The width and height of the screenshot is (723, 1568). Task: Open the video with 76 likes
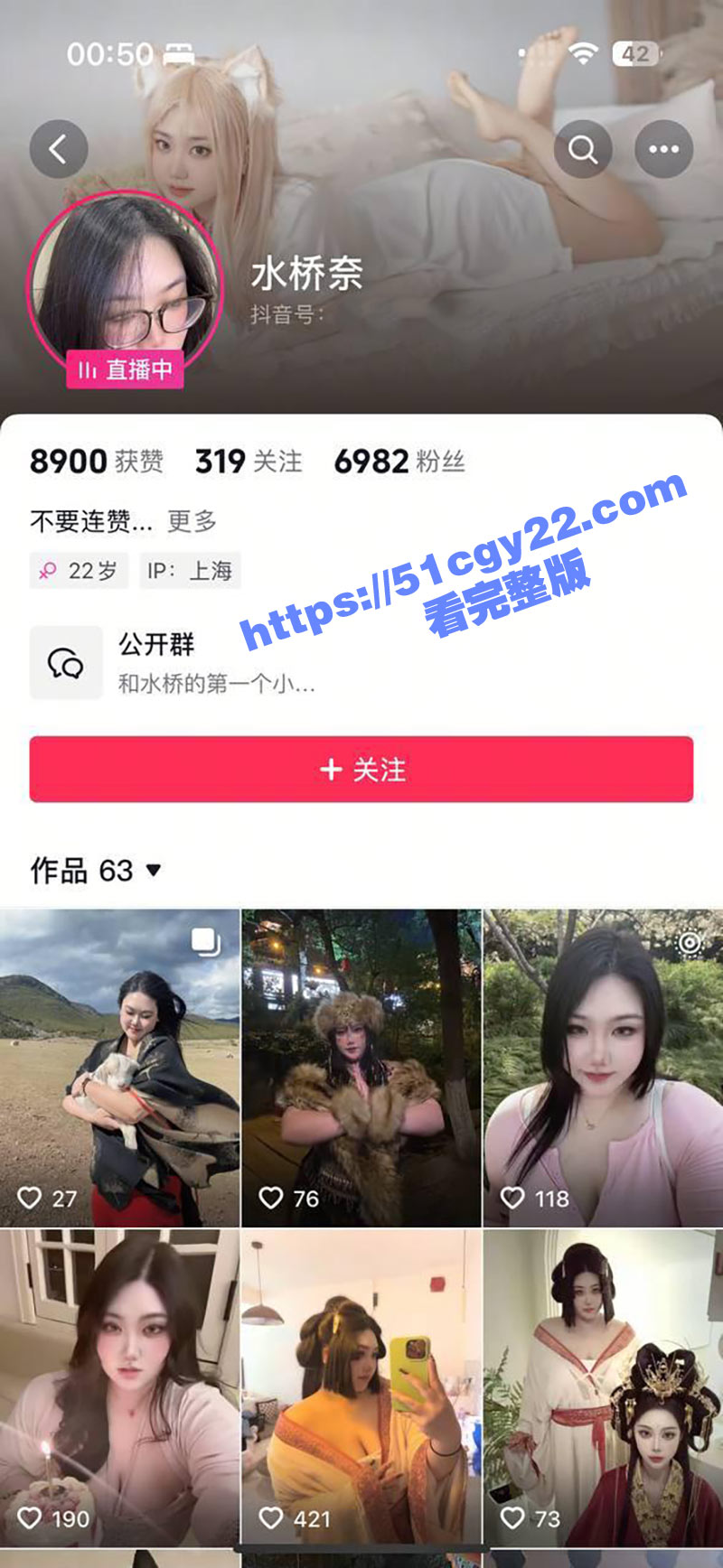point(361,1068)
